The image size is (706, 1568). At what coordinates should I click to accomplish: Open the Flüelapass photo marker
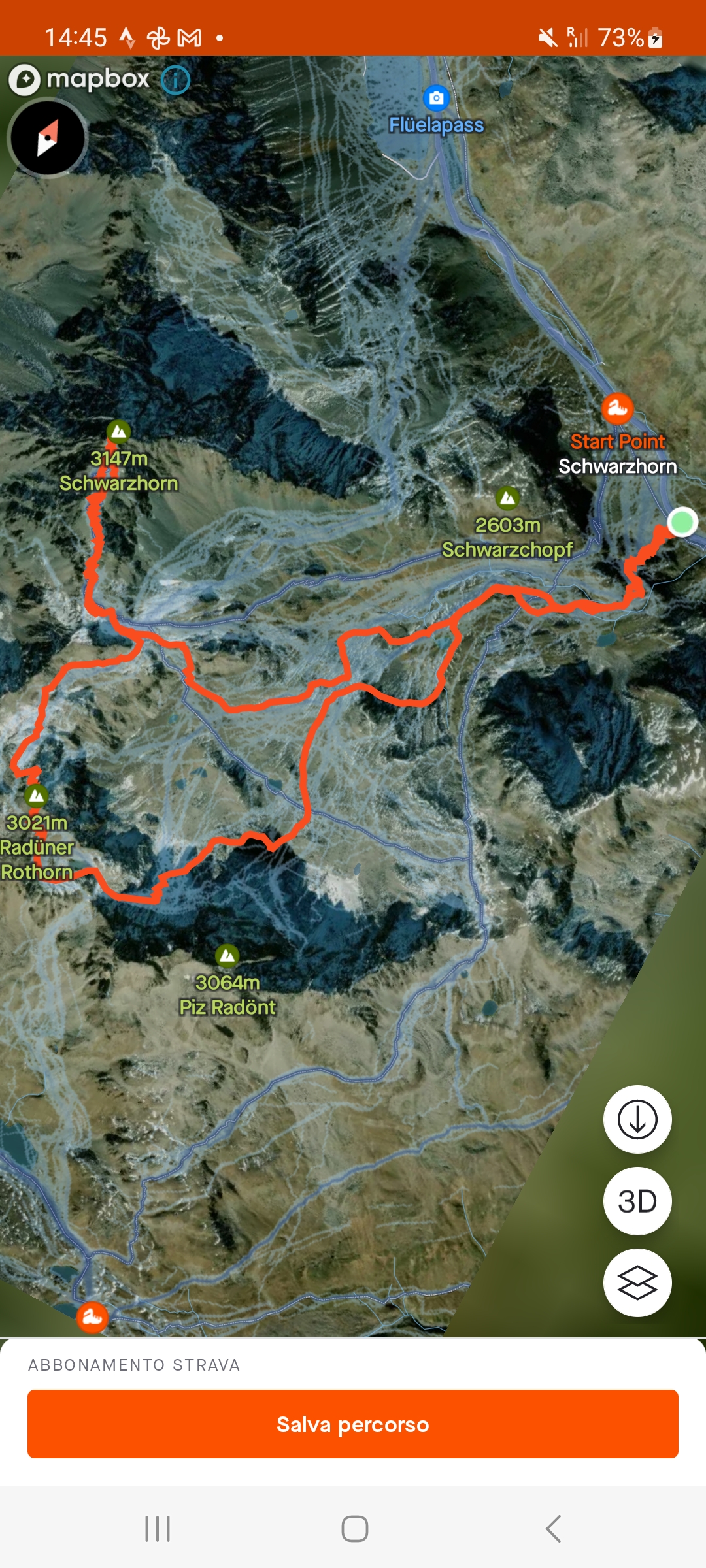tap(436, 98)
